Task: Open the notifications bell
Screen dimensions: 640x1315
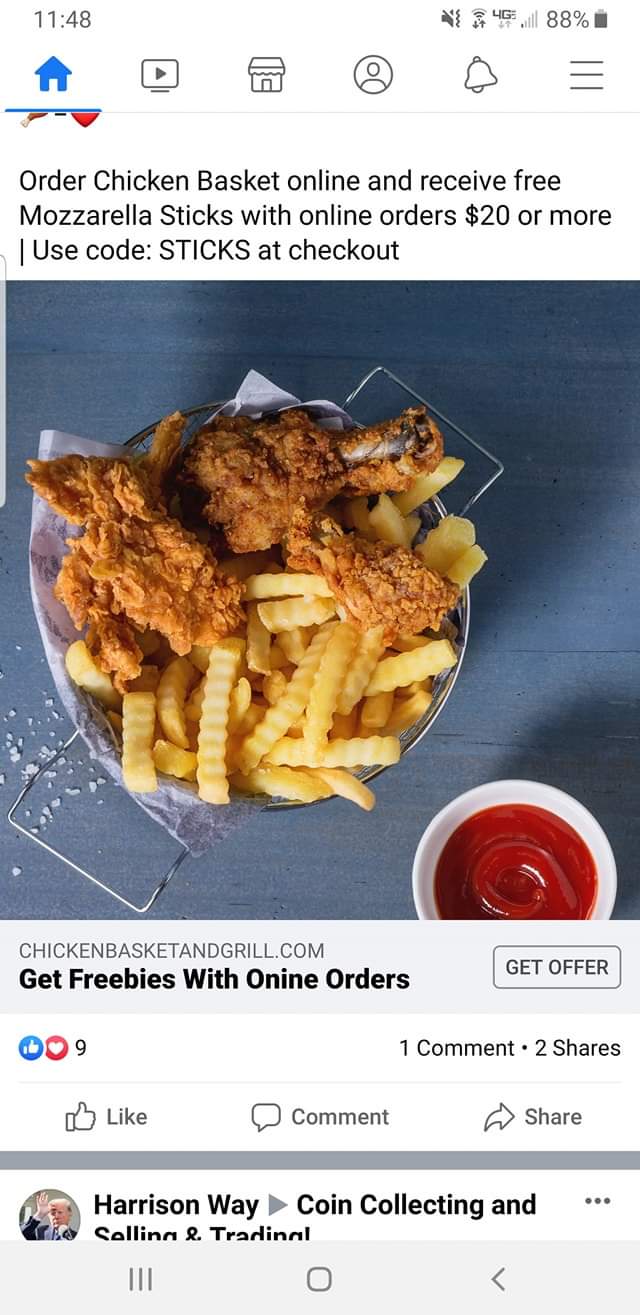Action: tap(480, 75)
